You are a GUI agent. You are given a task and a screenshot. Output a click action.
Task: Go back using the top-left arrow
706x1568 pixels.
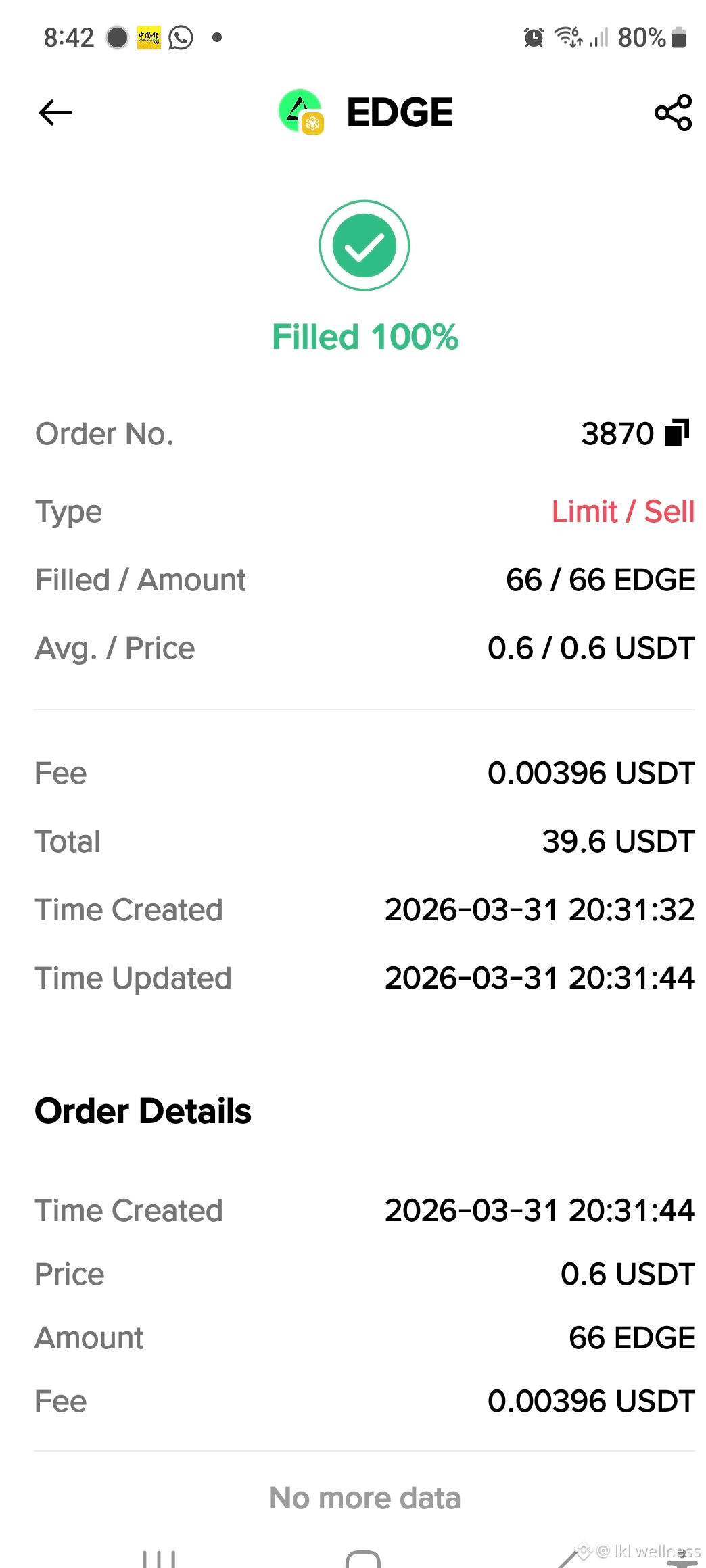tap(55, 112)
